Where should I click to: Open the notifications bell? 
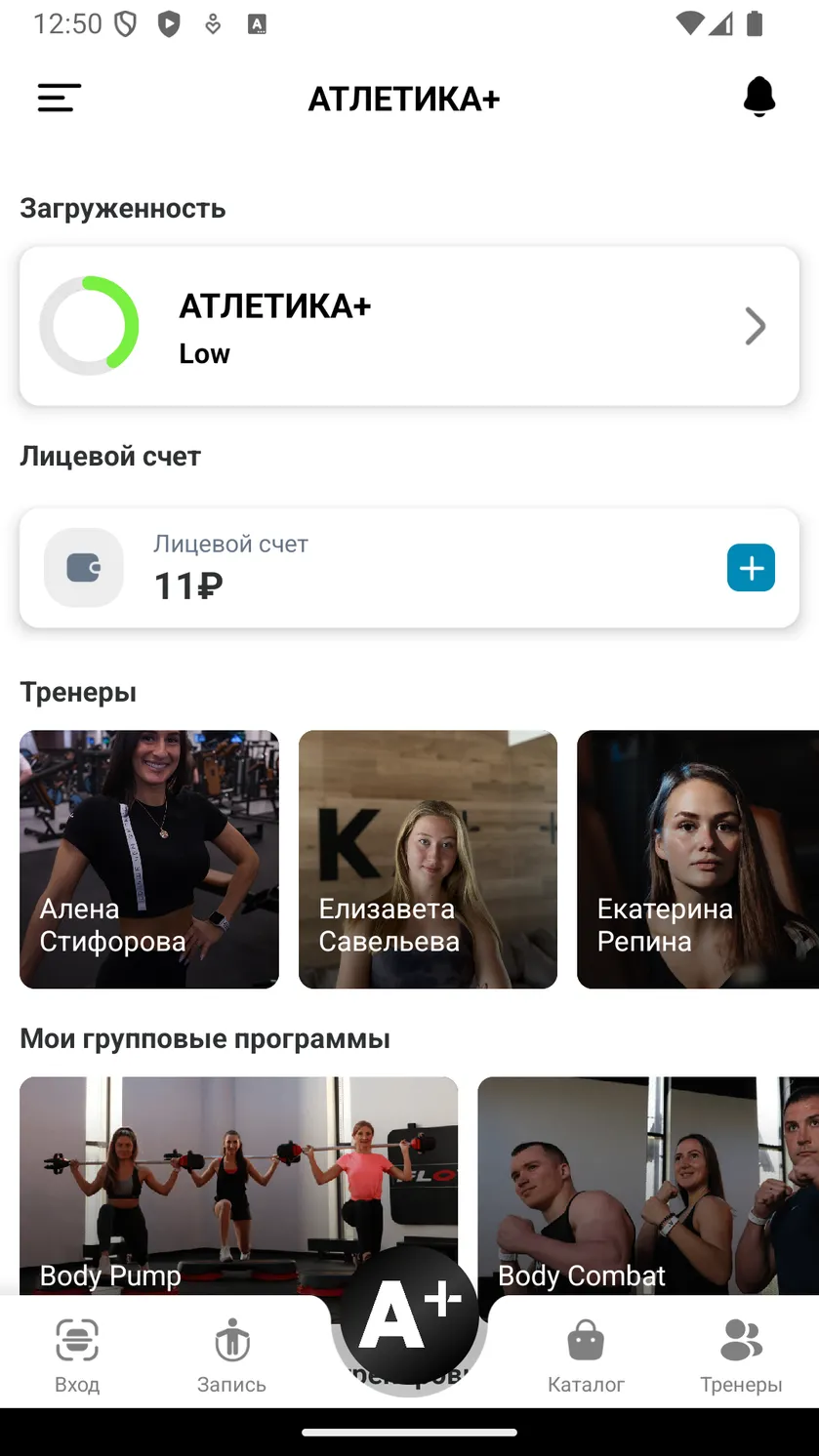click(x=758, y=98)
